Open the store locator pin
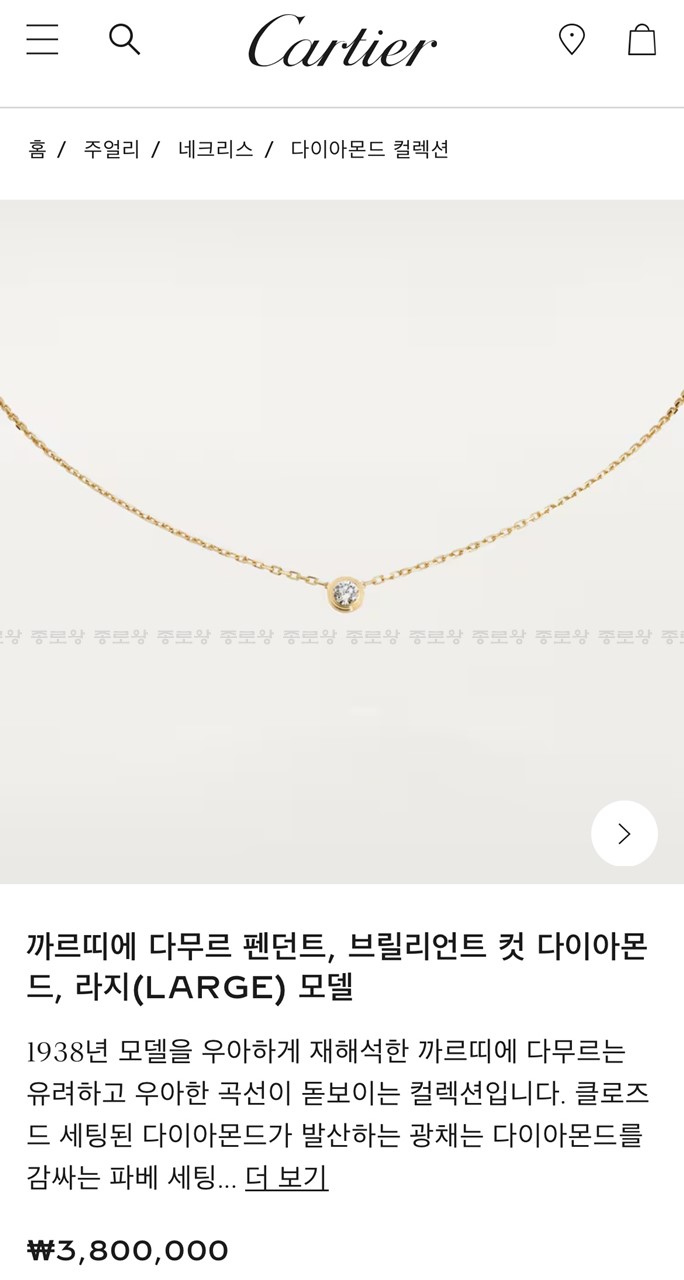This screenshot has height=1280, width=684. [x=571, y=40]
